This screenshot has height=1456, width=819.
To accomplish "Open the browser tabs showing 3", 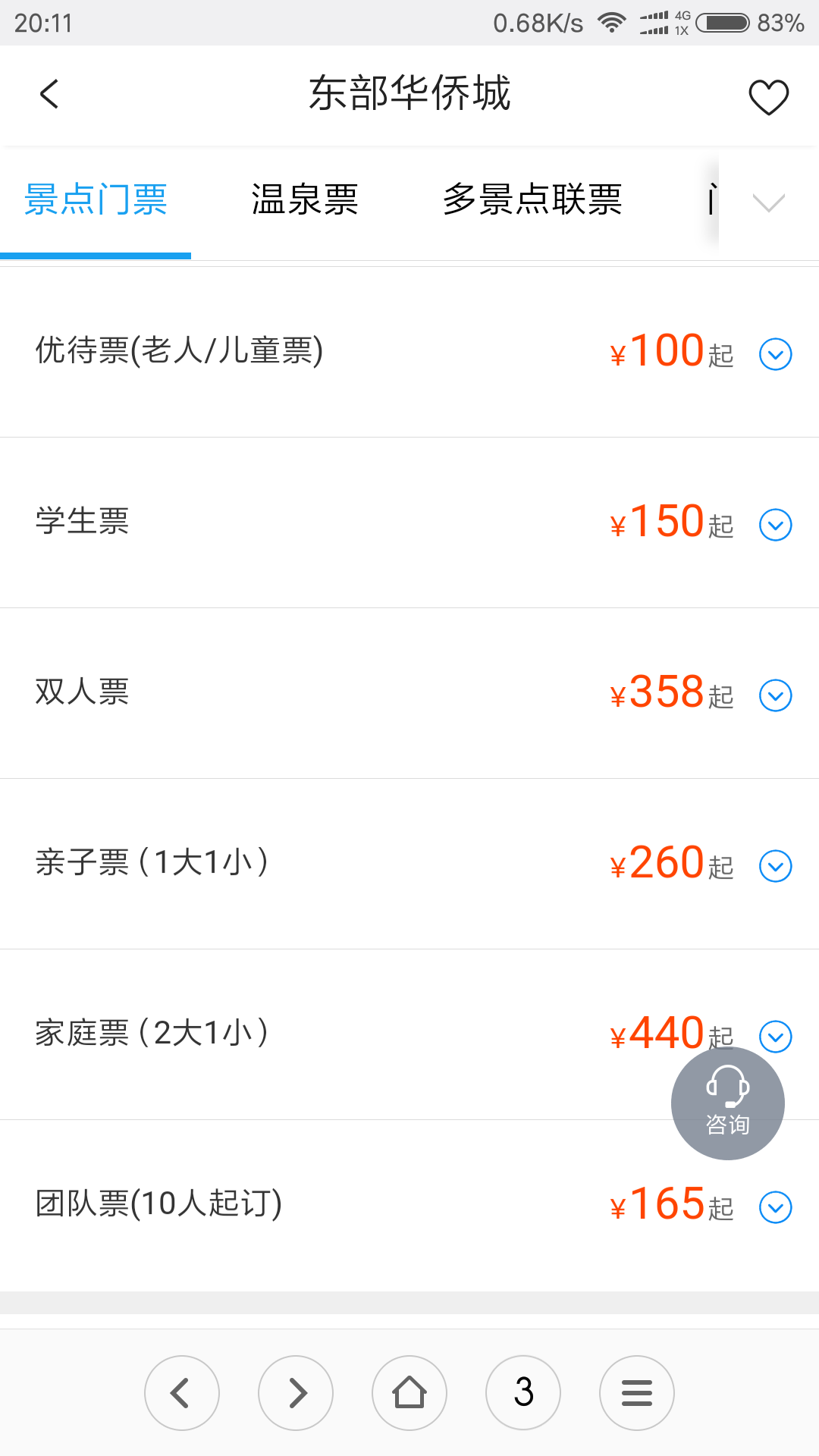I will pos(523,1393).
